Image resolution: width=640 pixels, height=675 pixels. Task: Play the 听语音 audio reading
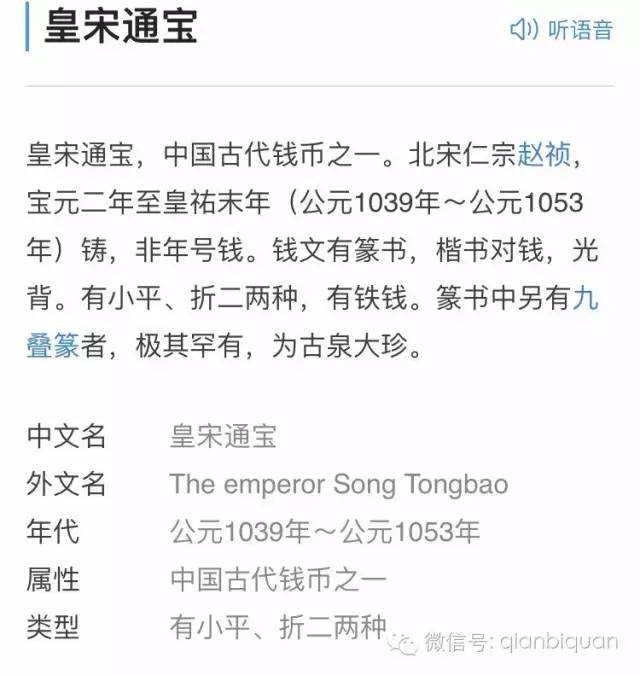point(561,30)
